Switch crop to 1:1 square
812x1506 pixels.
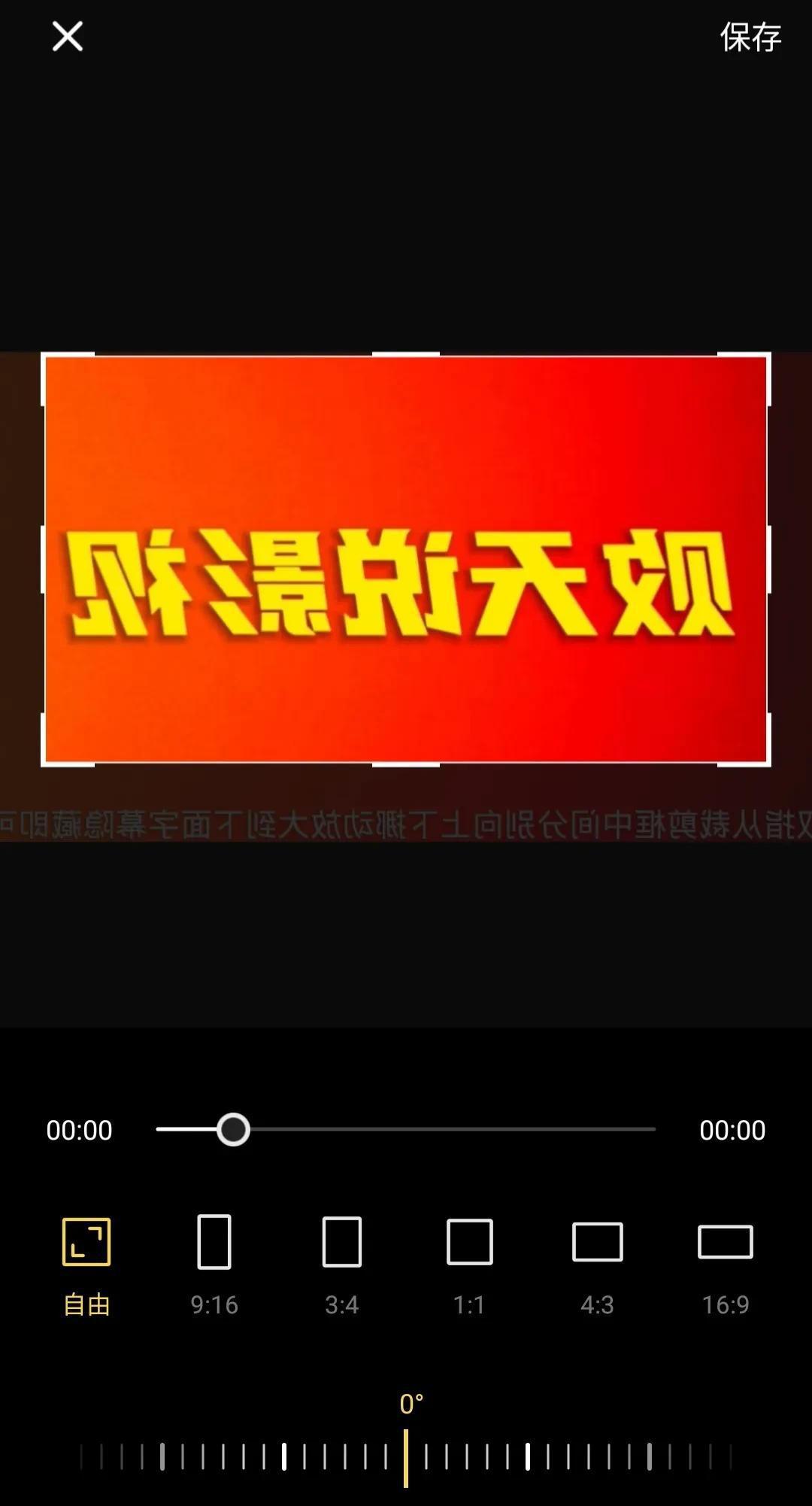tap(470, 1265)
